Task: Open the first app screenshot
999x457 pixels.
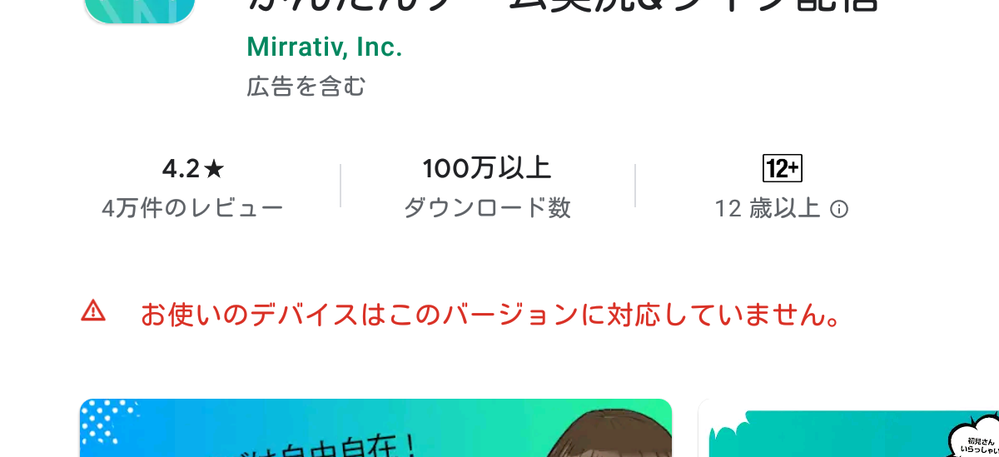Action: [x=375, y=429]
